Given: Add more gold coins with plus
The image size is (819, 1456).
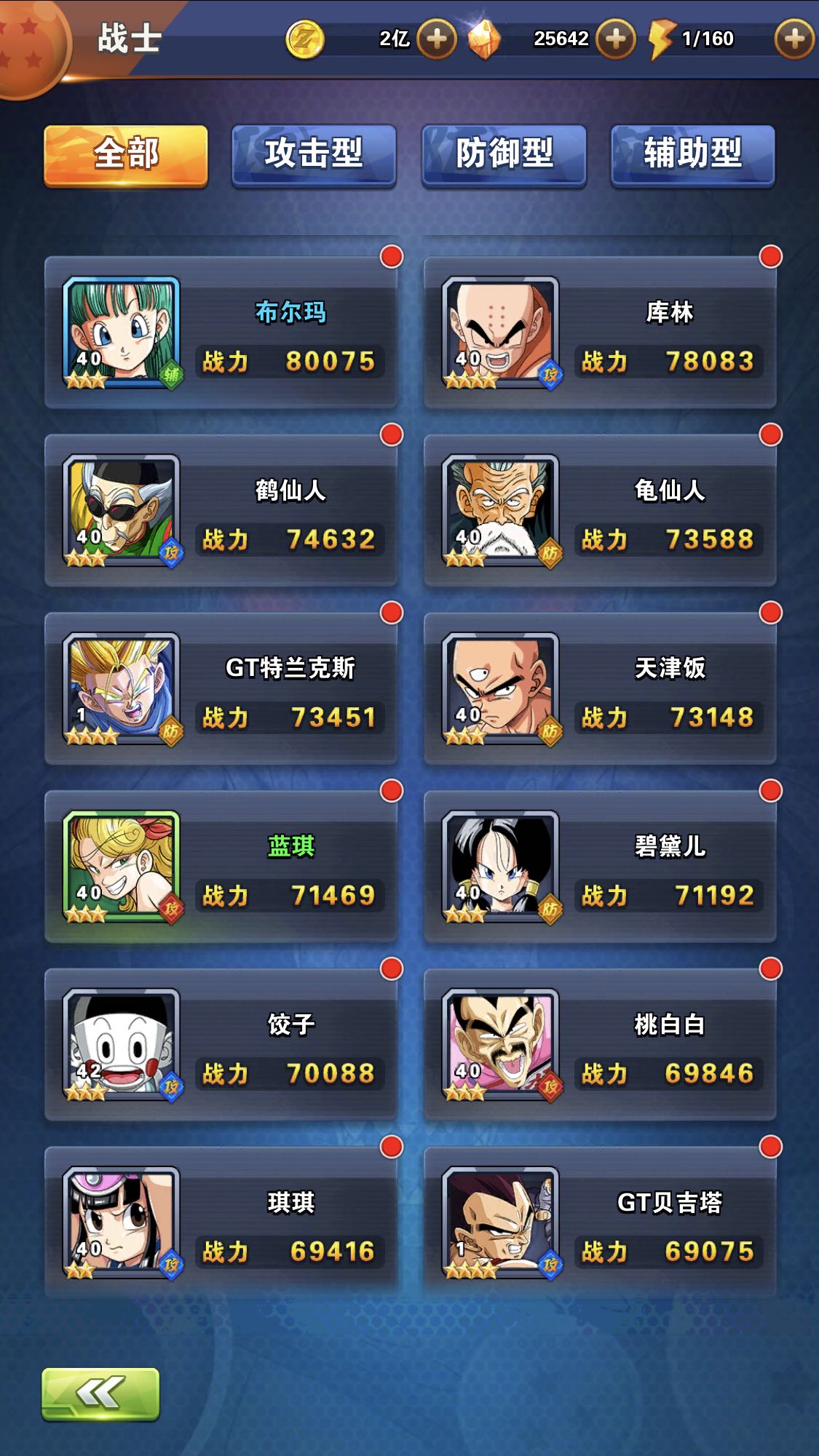Looking at the screenshot, I should click(437, 39).
